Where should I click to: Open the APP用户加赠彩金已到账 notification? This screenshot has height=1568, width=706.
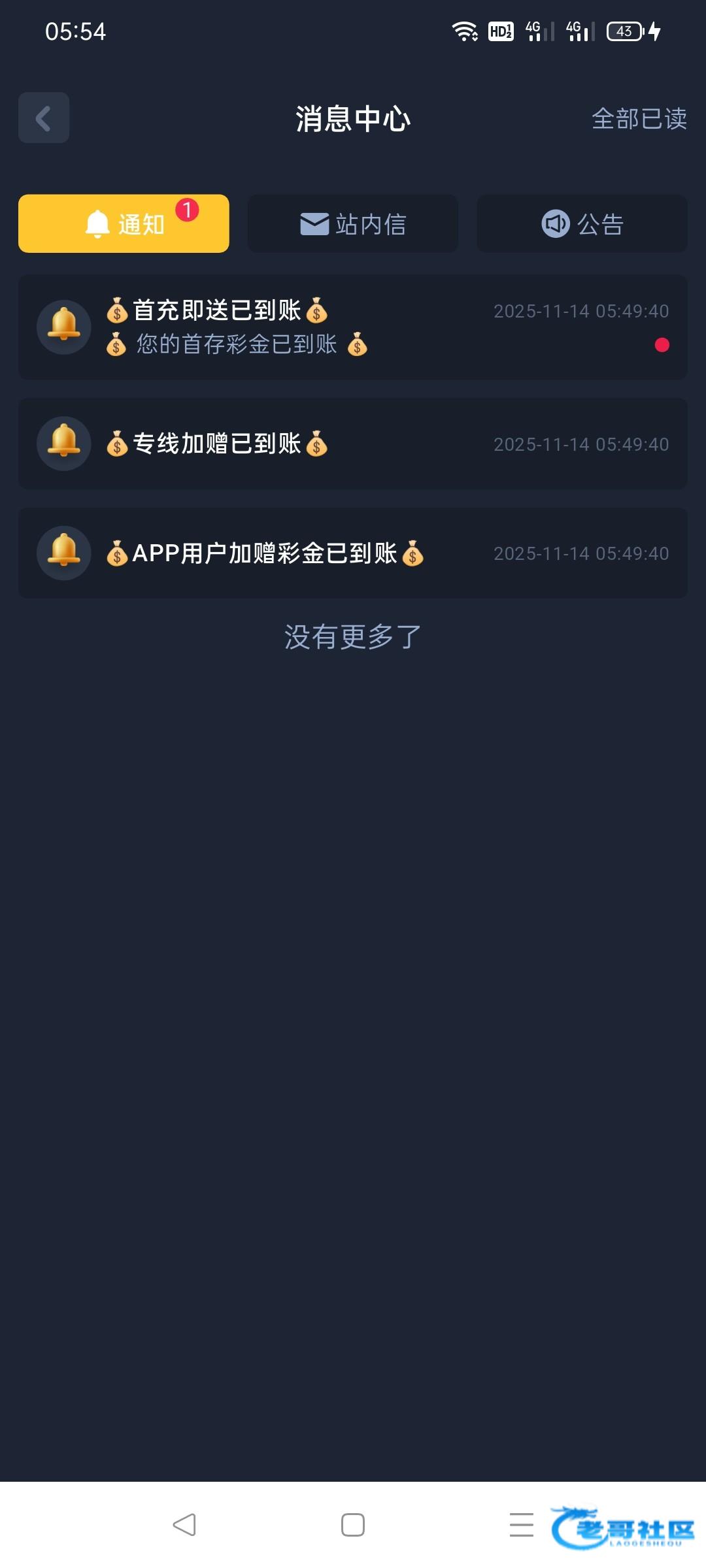click(x=353, y=553)
